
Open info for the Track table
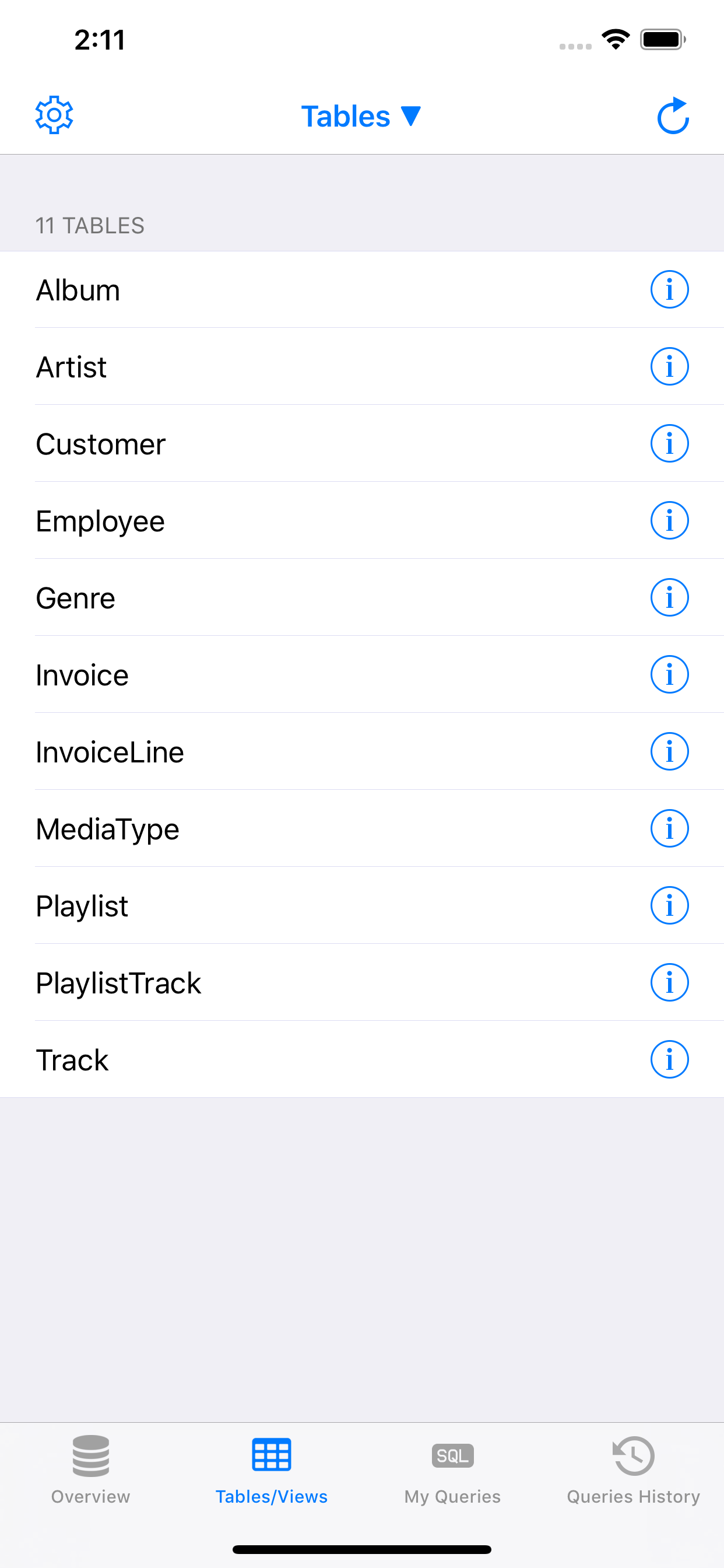[x=669, y=1059]
